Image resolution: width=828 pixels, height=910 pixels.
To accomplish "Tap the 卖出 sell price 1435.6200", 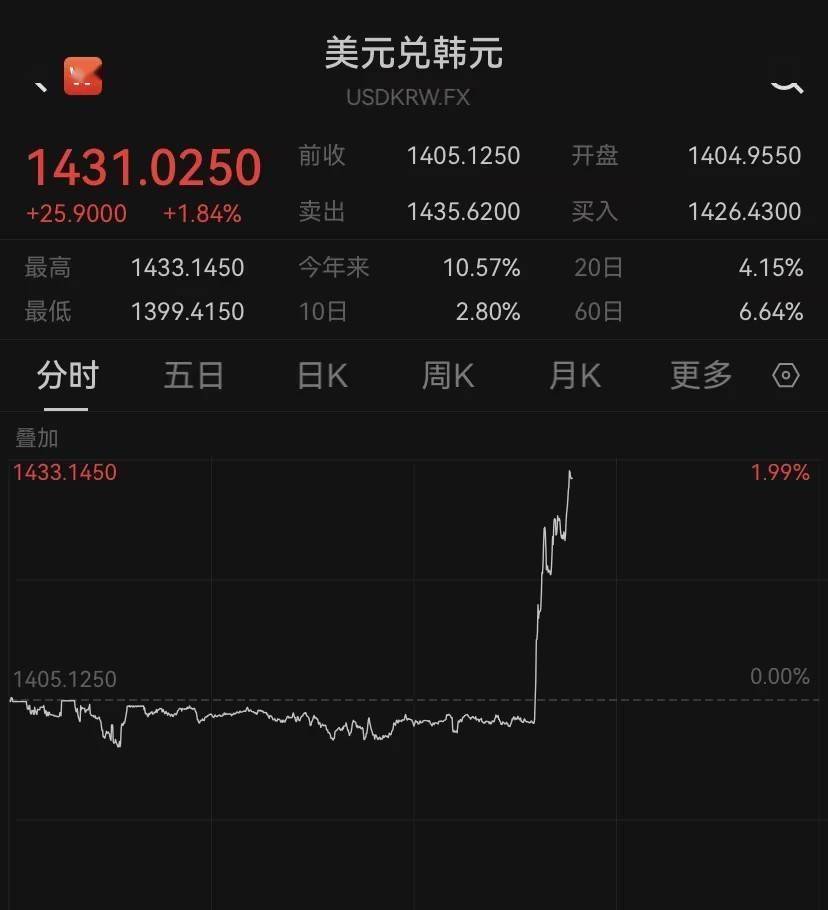I will tap(464, 212).
